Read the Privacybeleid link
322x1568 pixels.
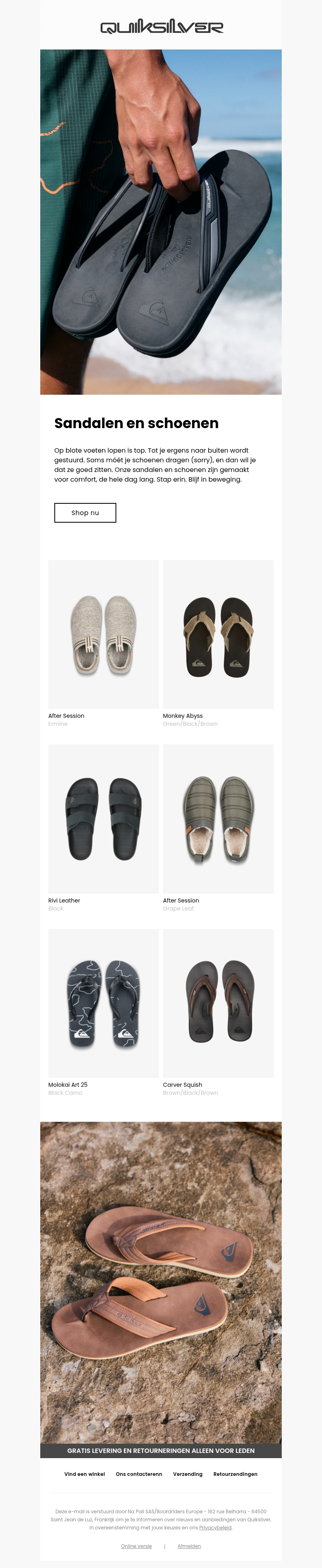215,1527
